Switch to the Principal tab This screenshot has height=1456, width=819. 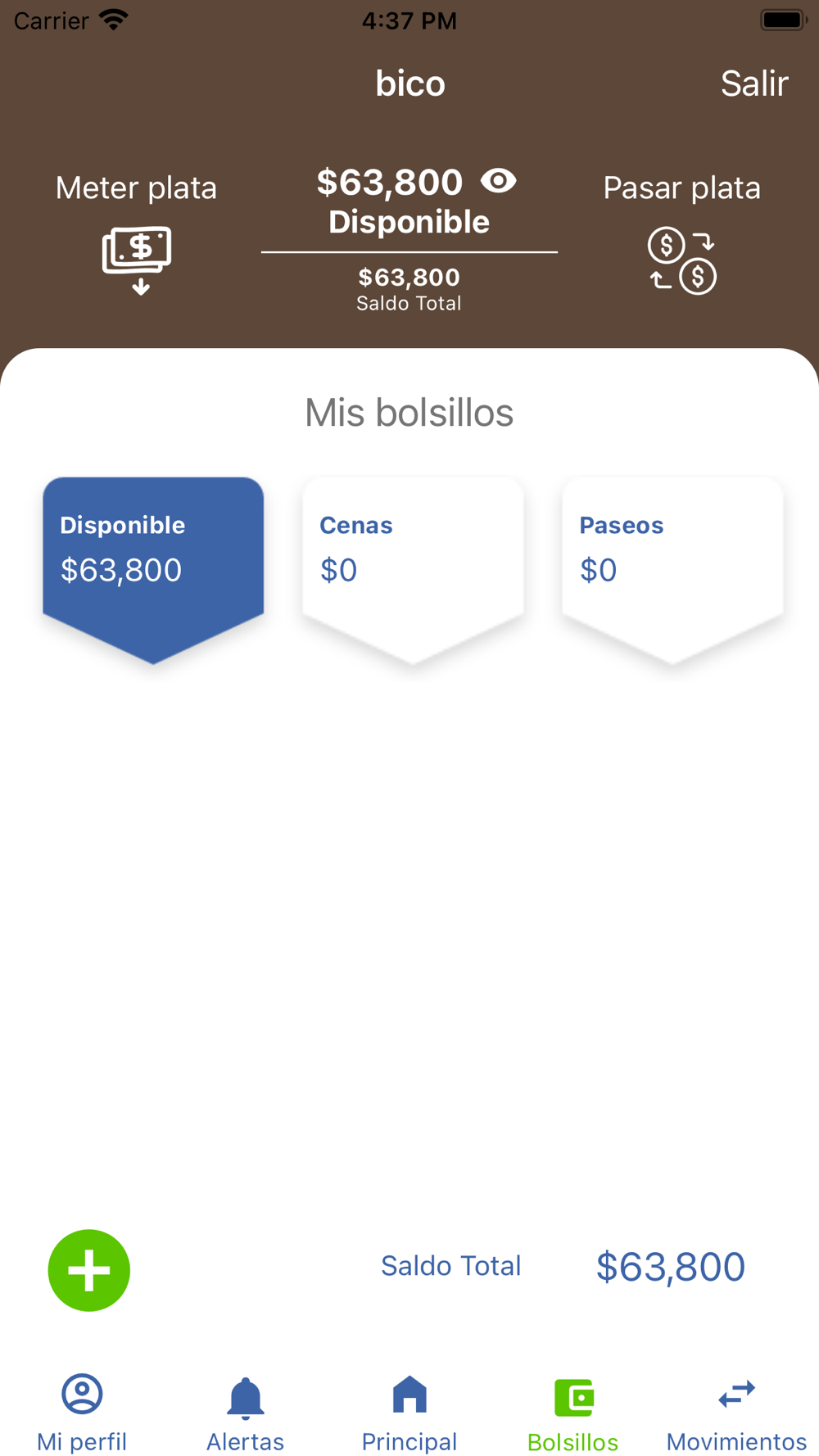tap(409, 1412)
